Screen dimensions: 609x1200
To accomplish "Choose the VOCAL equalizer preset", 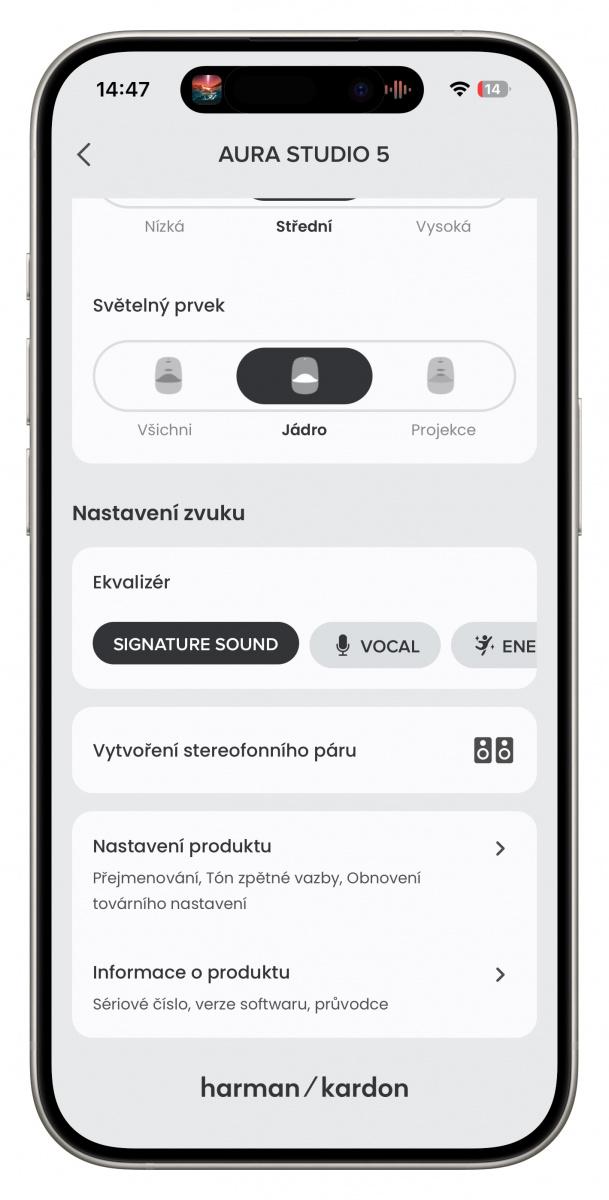I will 375,645.
